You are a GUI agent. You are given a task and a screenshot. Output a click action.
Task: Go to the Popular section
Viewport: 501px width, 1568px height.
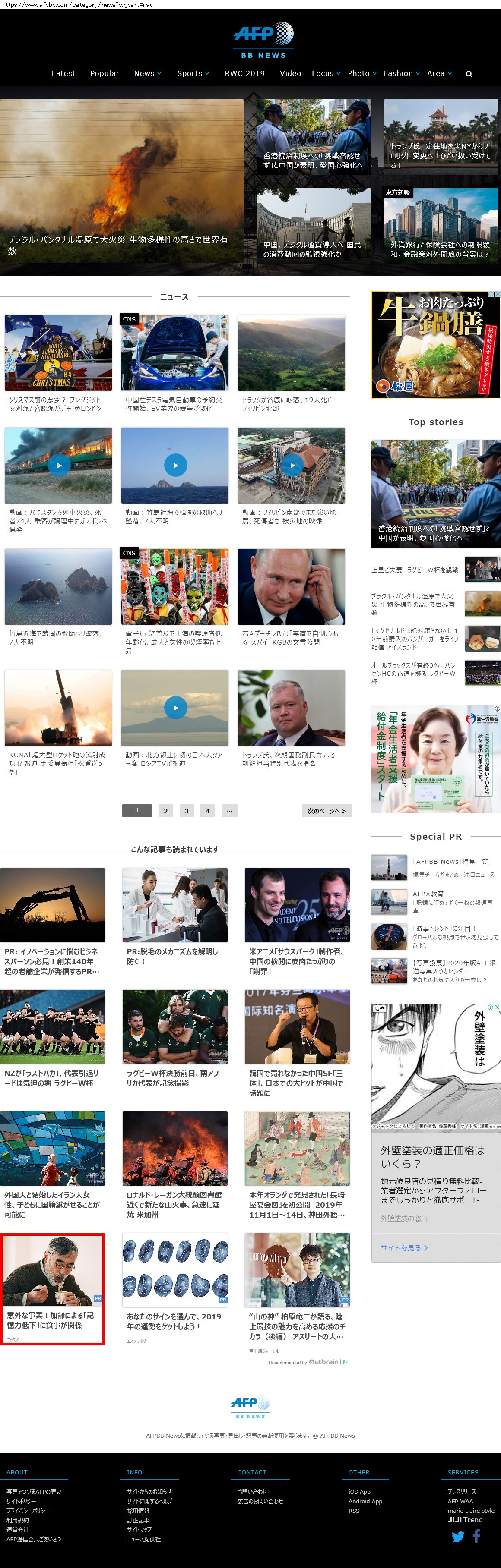coord(104,74)
